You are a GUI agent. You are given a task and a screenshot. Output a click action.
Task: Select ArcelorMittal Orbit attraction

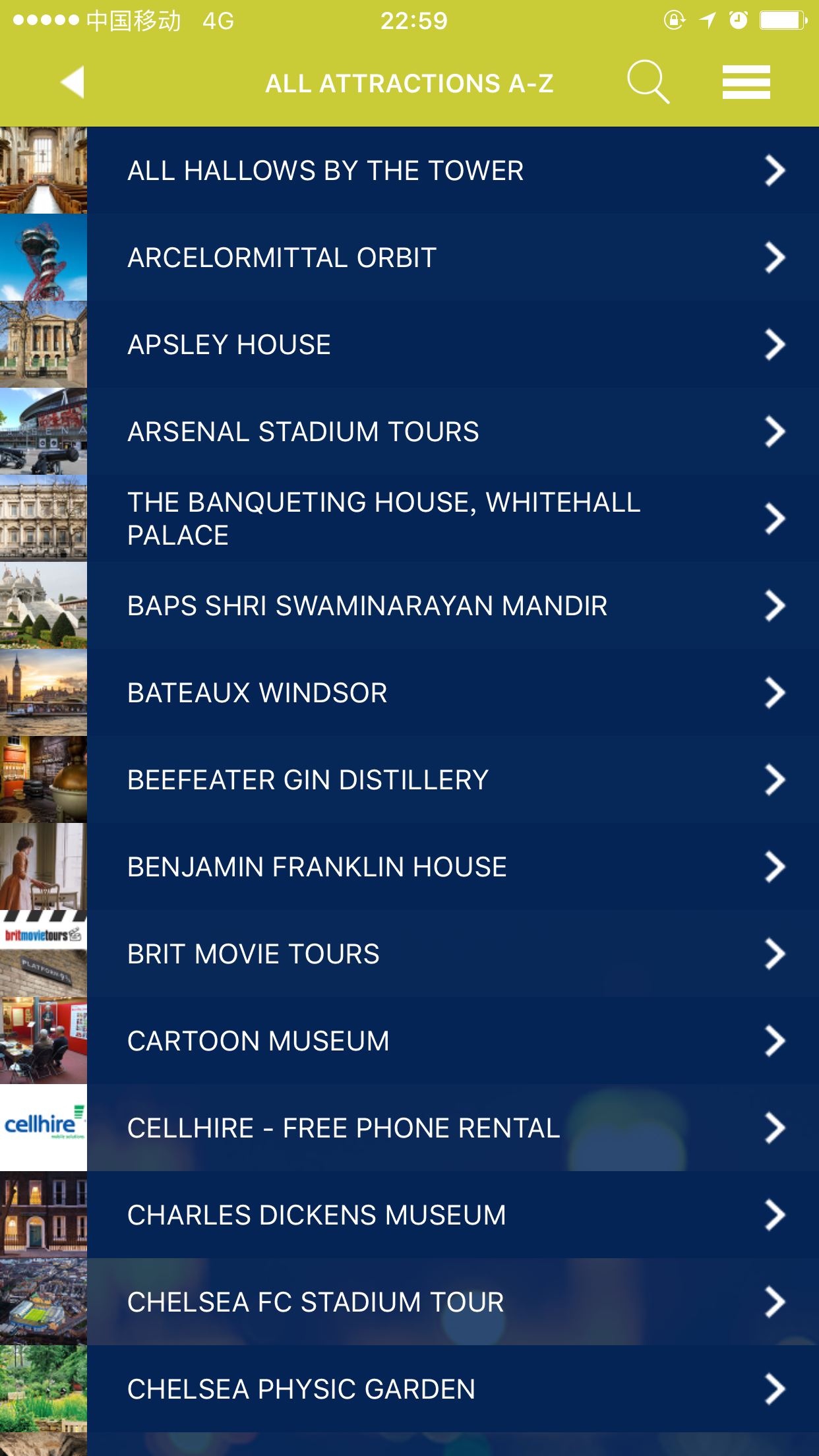(x=409, y=258)
